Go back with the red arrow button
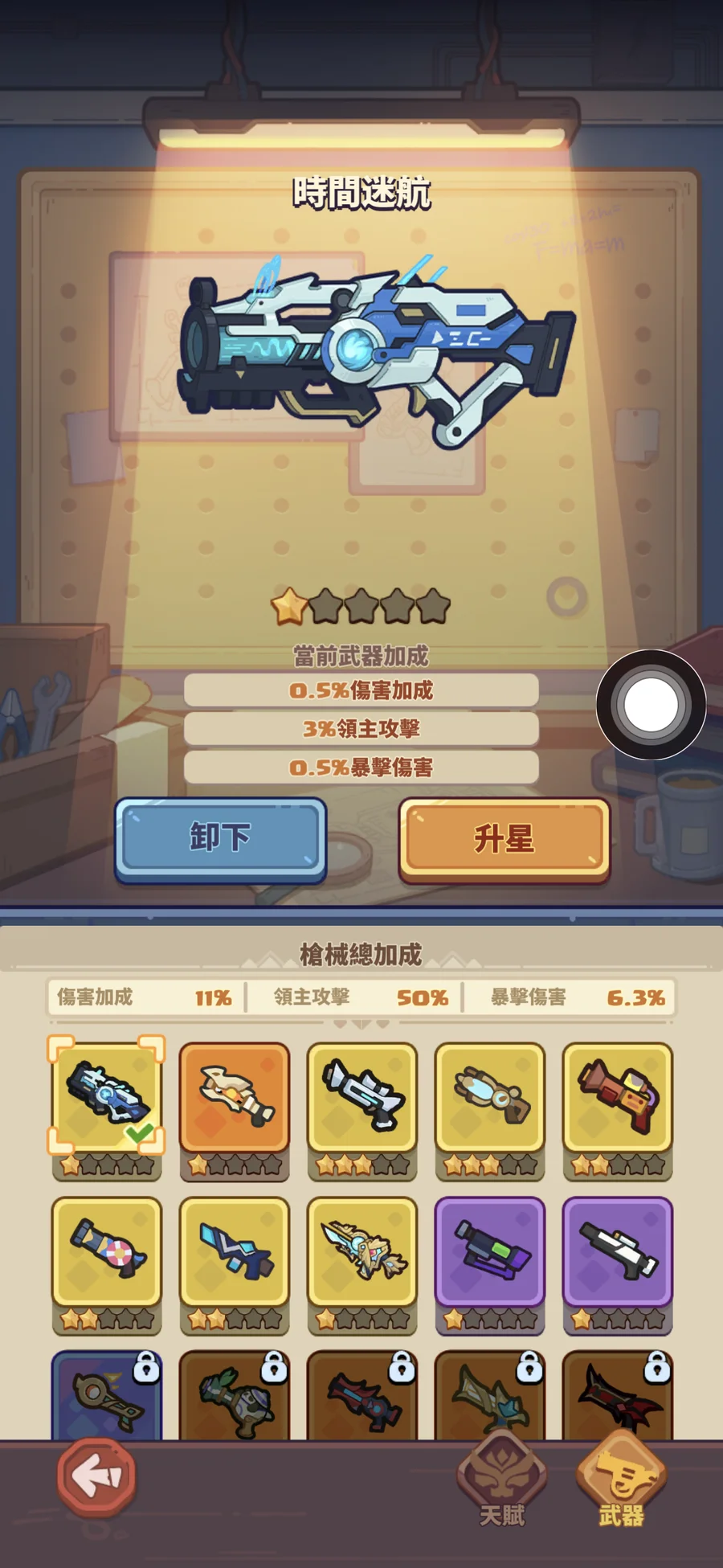 tap(96, 1476)
